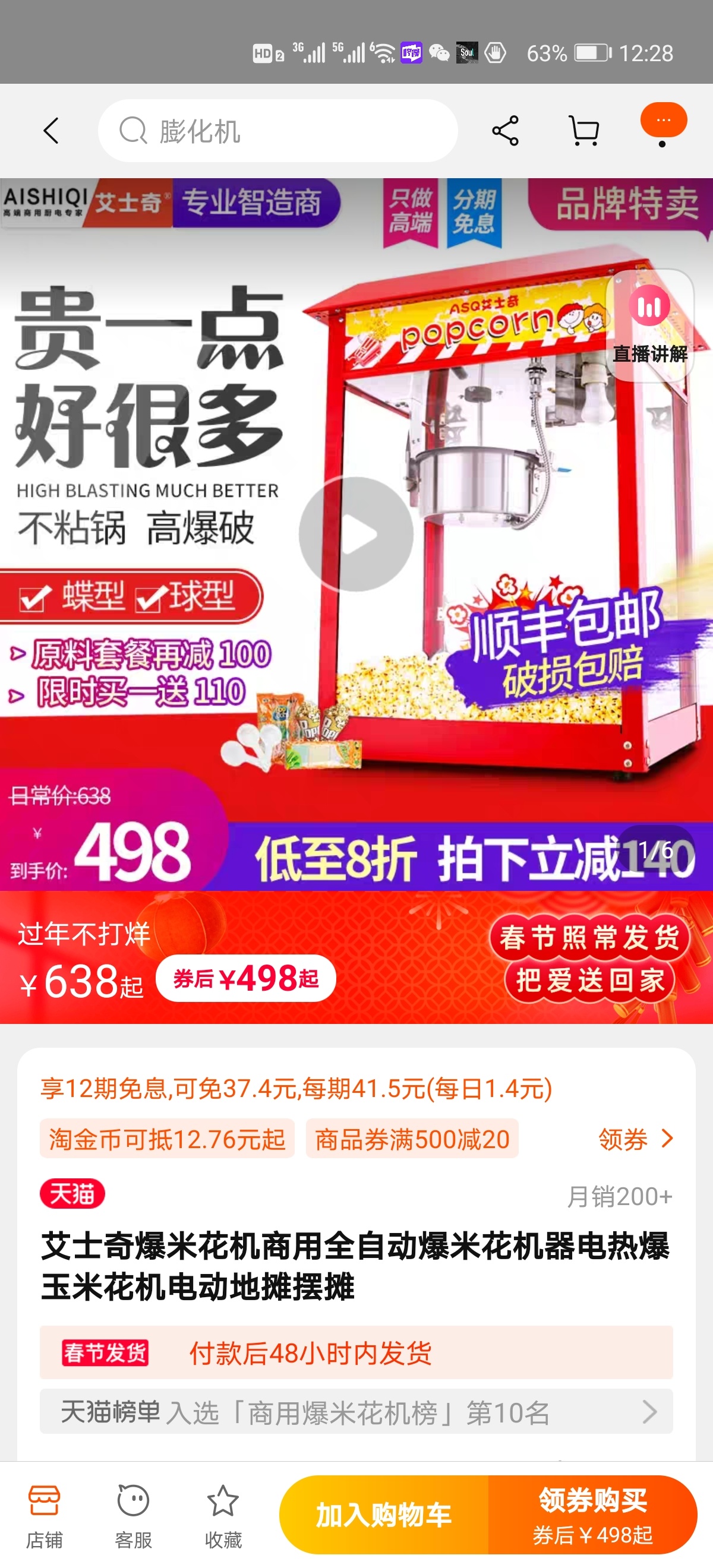Open 天猫榜单 ranking row

356,1412
